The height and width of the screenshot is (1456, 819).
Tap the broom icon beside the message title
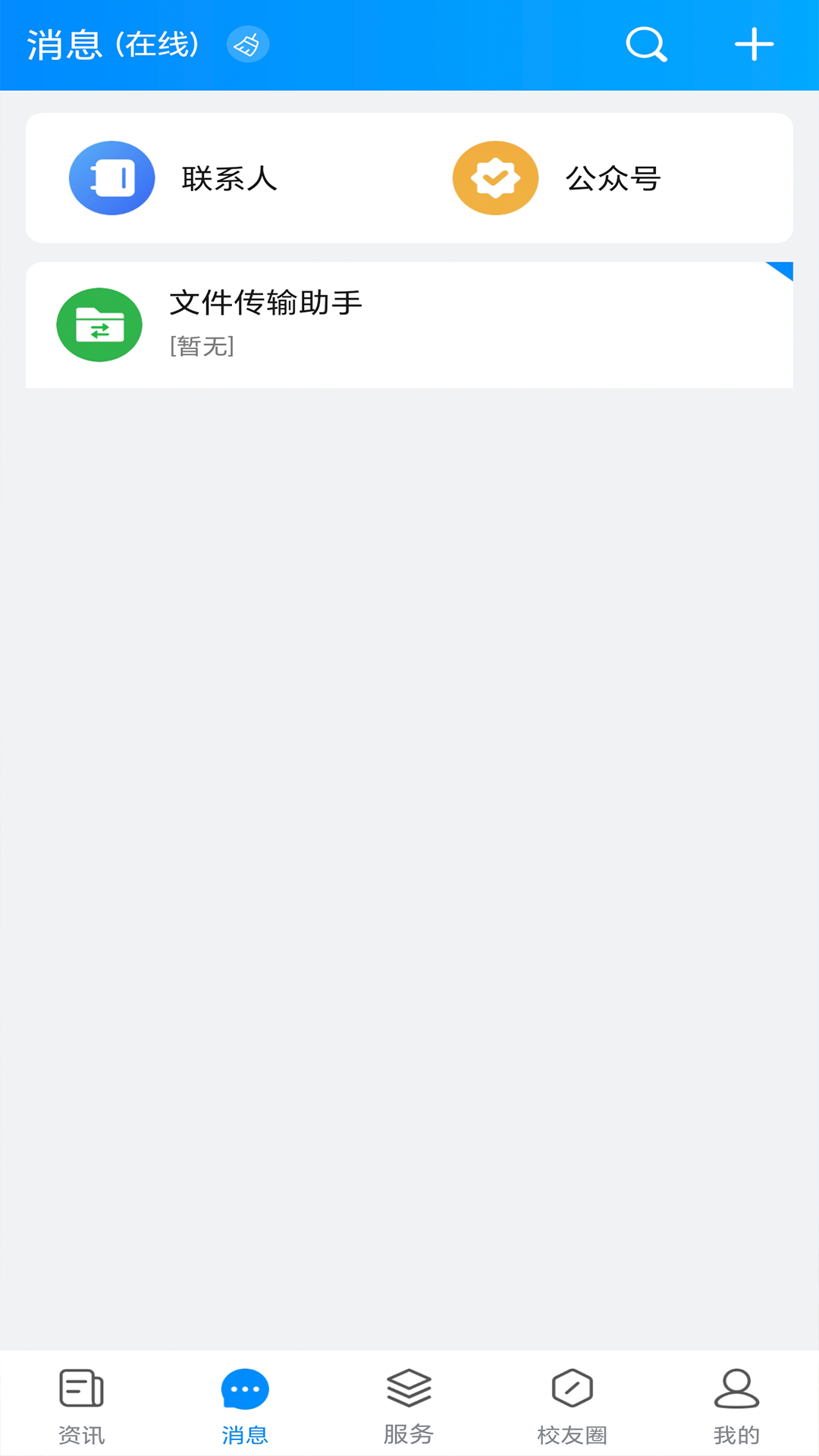(x=247, y=44)
